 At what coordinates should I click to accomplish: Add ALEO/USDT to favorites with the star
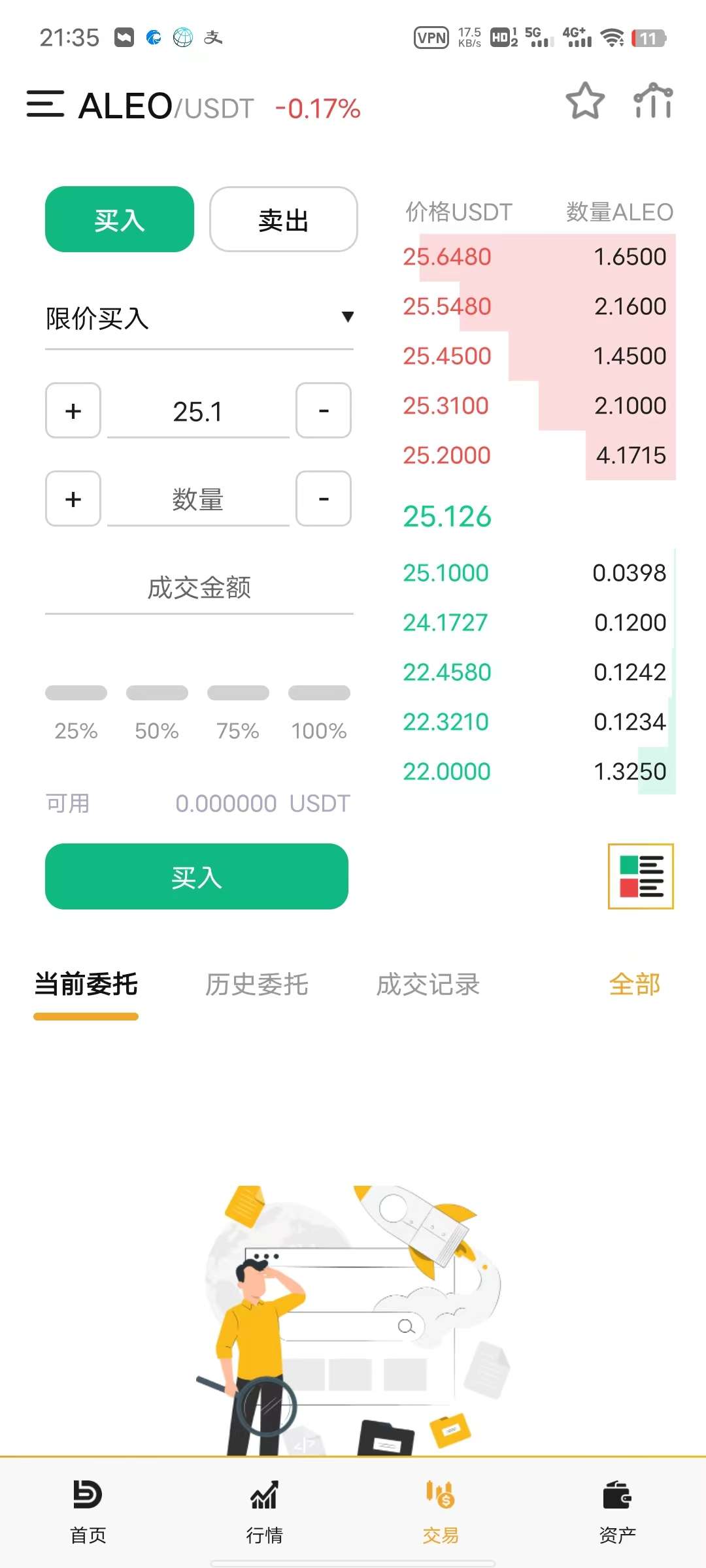(x=584, y=101)
